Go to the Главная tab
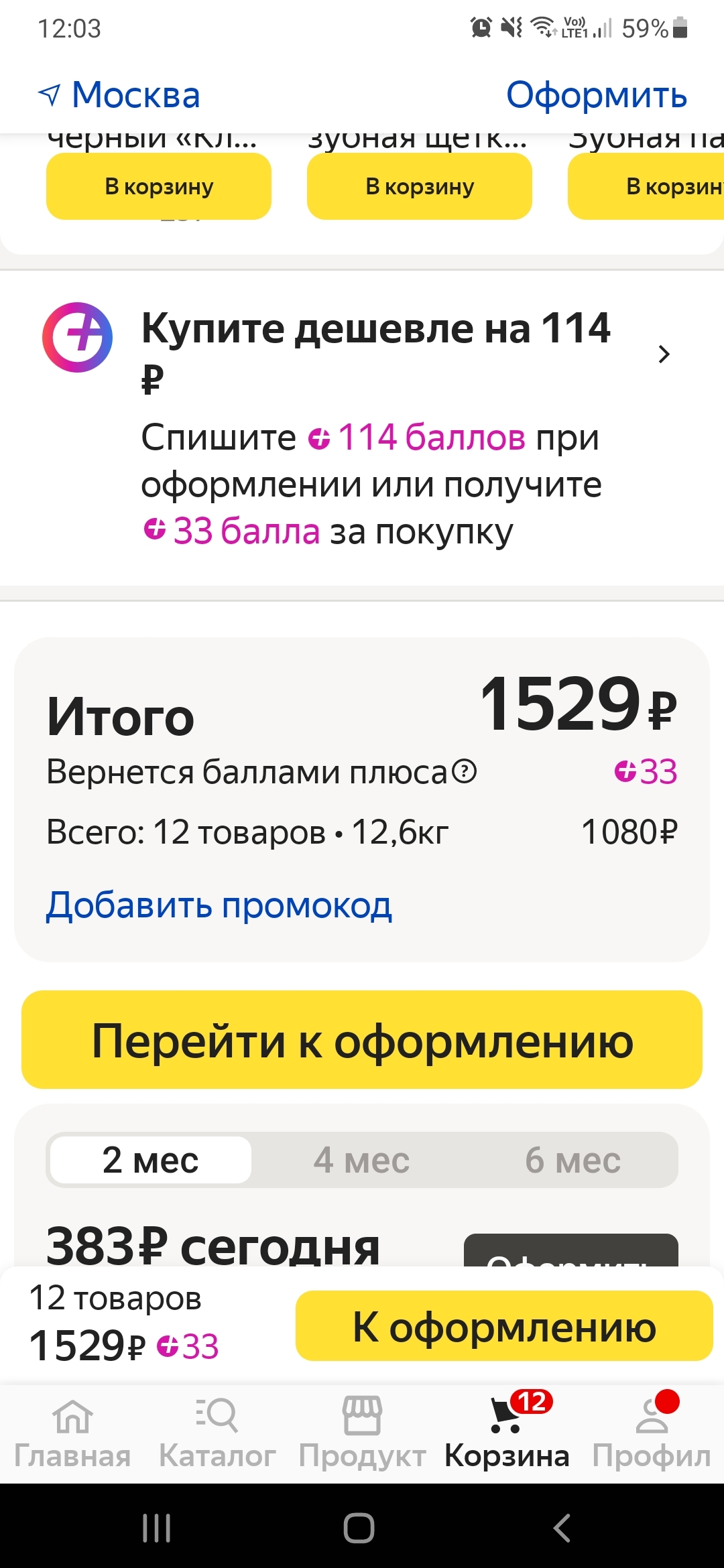The image size is (724, 1568). pyautogui.click(x=72, y=1433)
